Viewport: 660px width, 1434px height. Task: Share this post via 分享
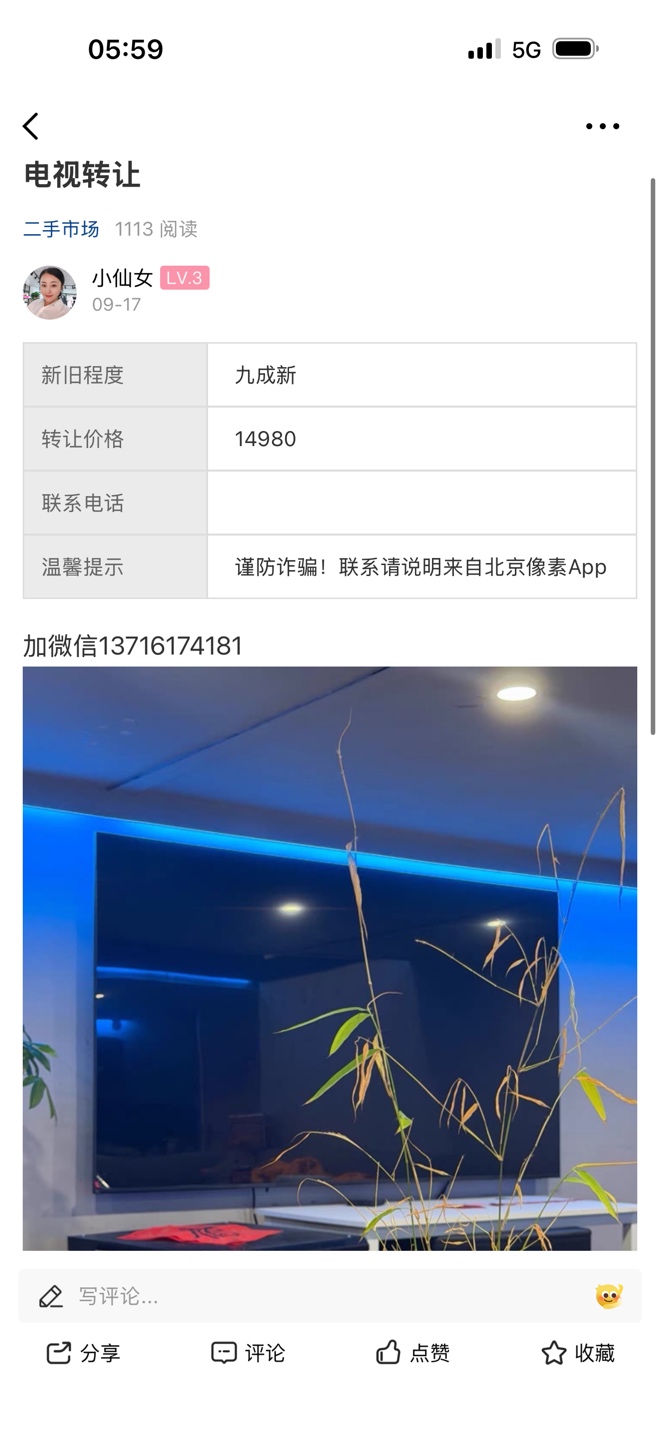point(83,1353)
